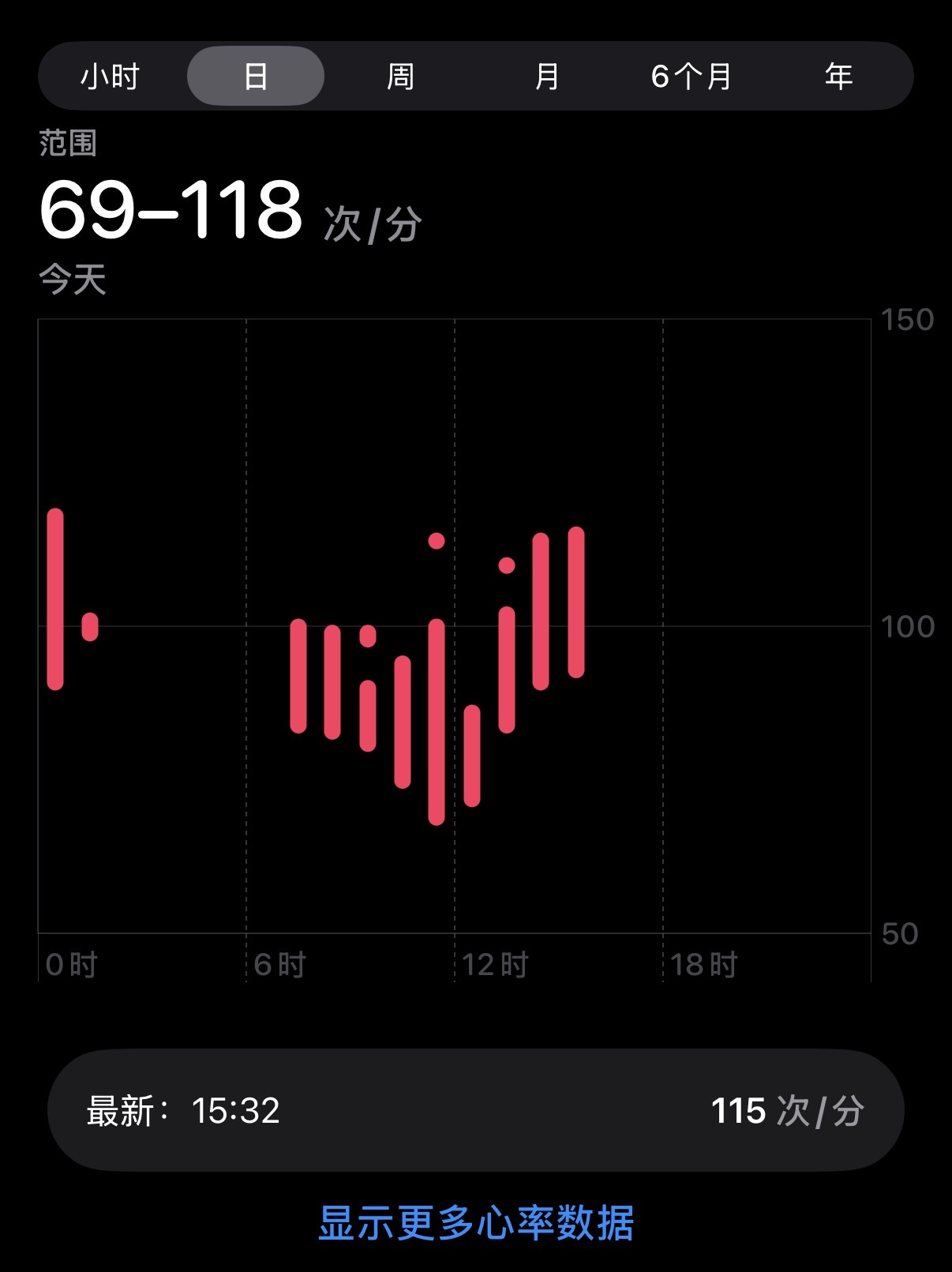952x1272 pixels.
Task: Tap 显示更多心率数据 link
Action: pos(476,1223)
